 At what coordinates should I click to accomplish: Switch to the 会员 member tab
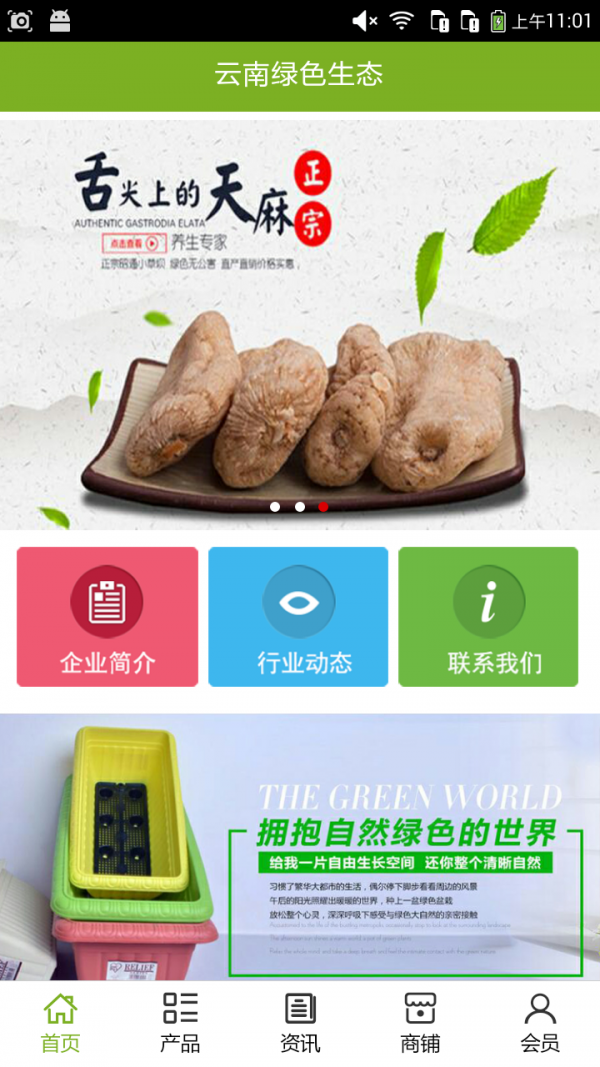pyautogui.click(x=540, y=1023)
